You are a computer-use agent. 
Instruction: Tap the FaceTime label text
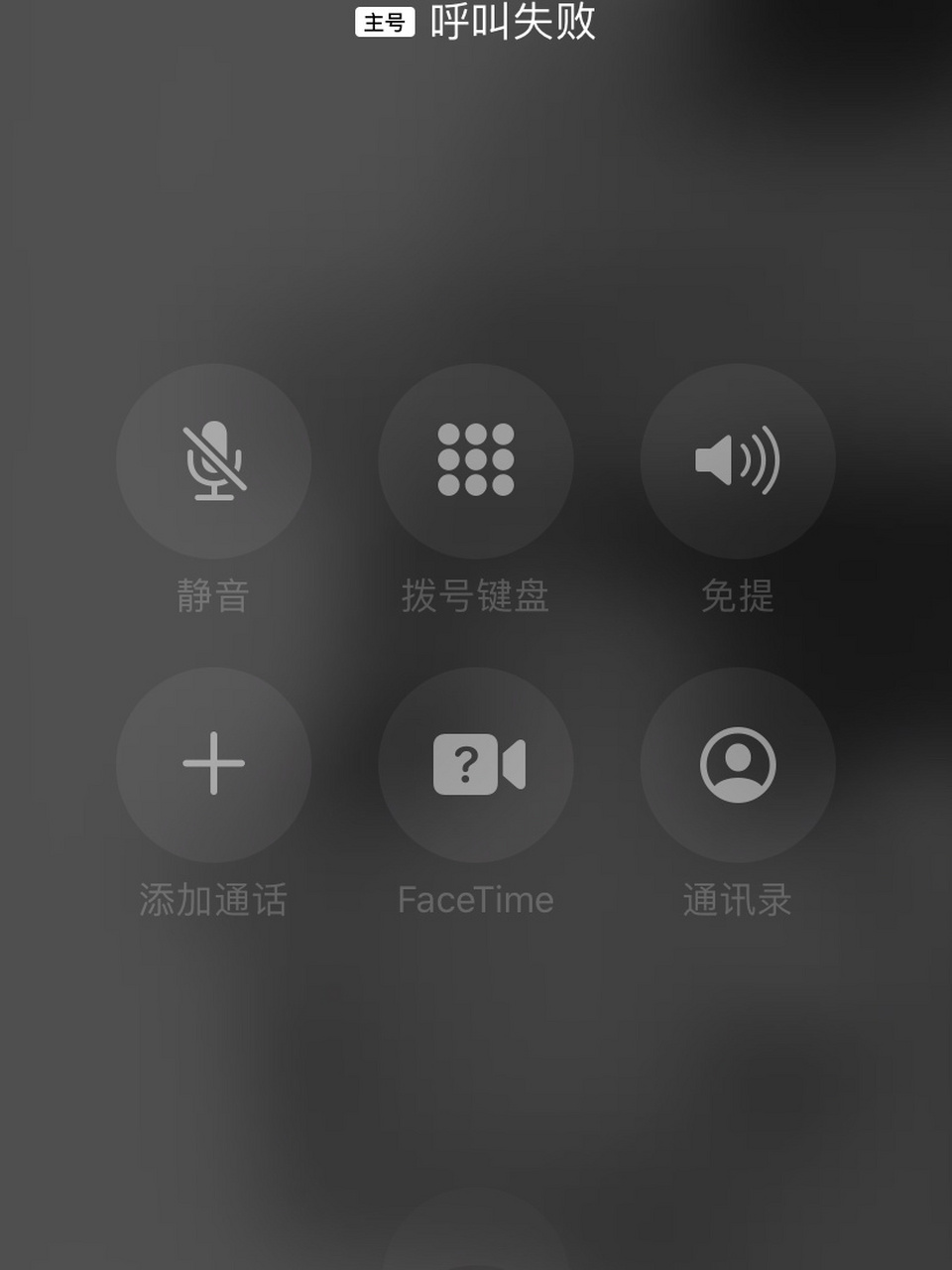click(x=476, y=900)
